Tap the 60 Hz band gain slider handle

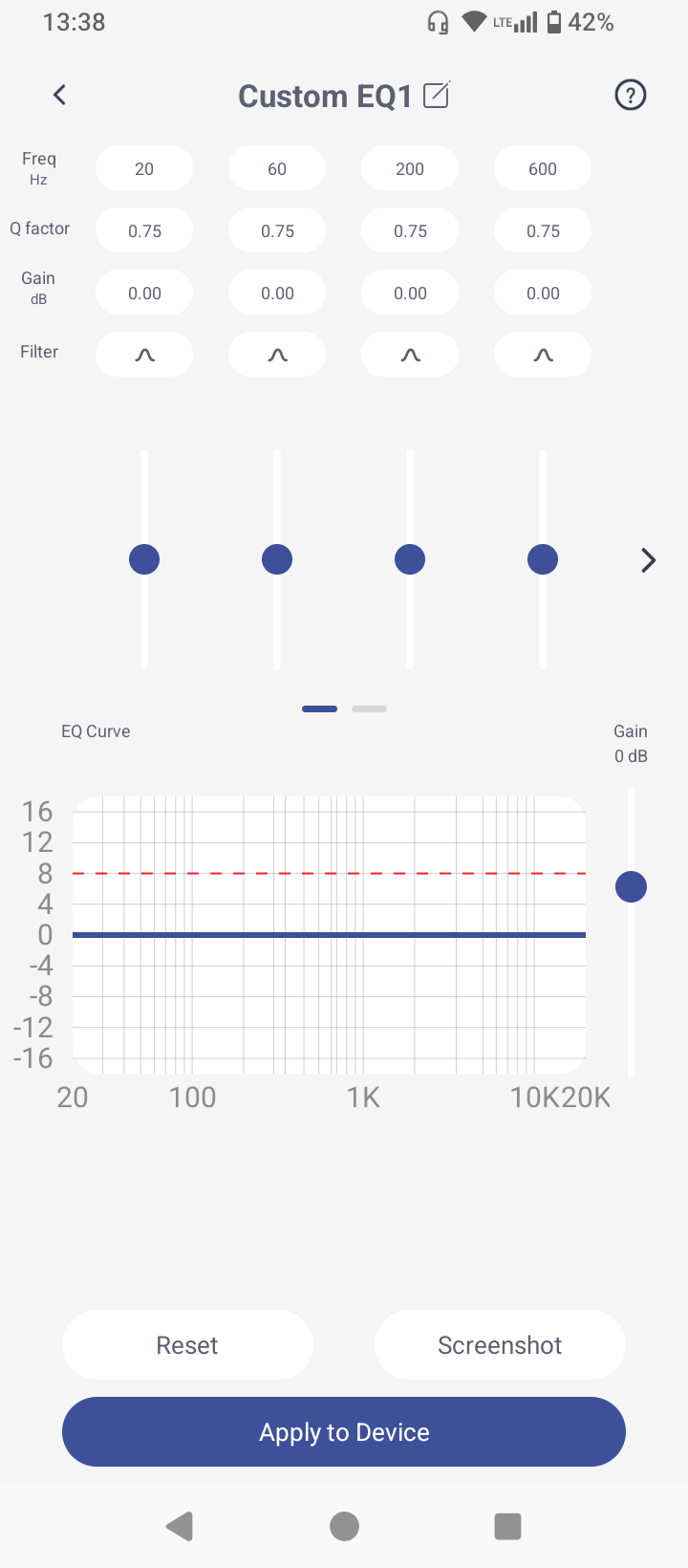277,559
